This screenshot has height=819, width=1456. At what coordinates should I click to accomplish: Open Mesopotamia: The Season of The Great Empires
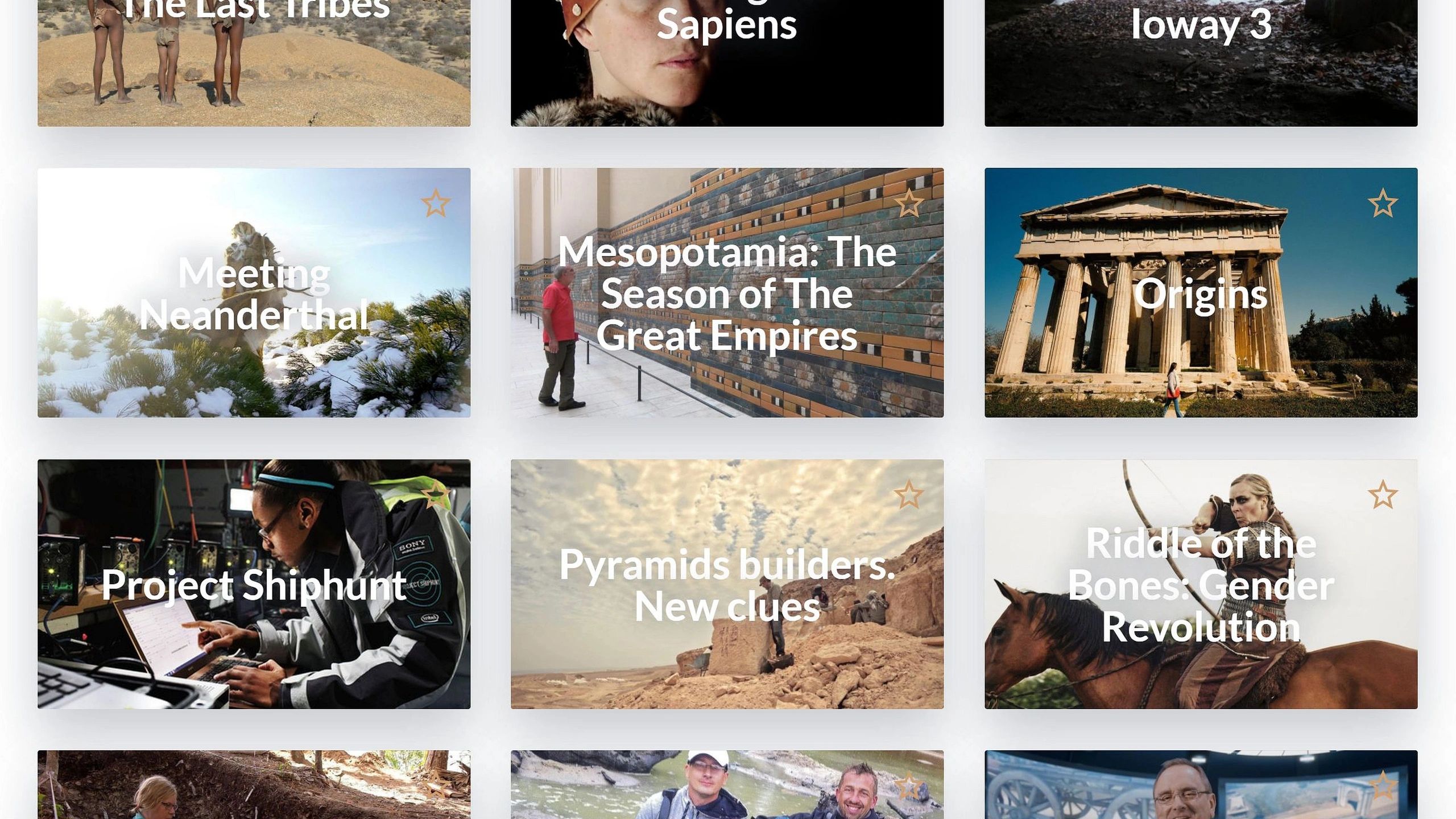[x=727, y=295]
